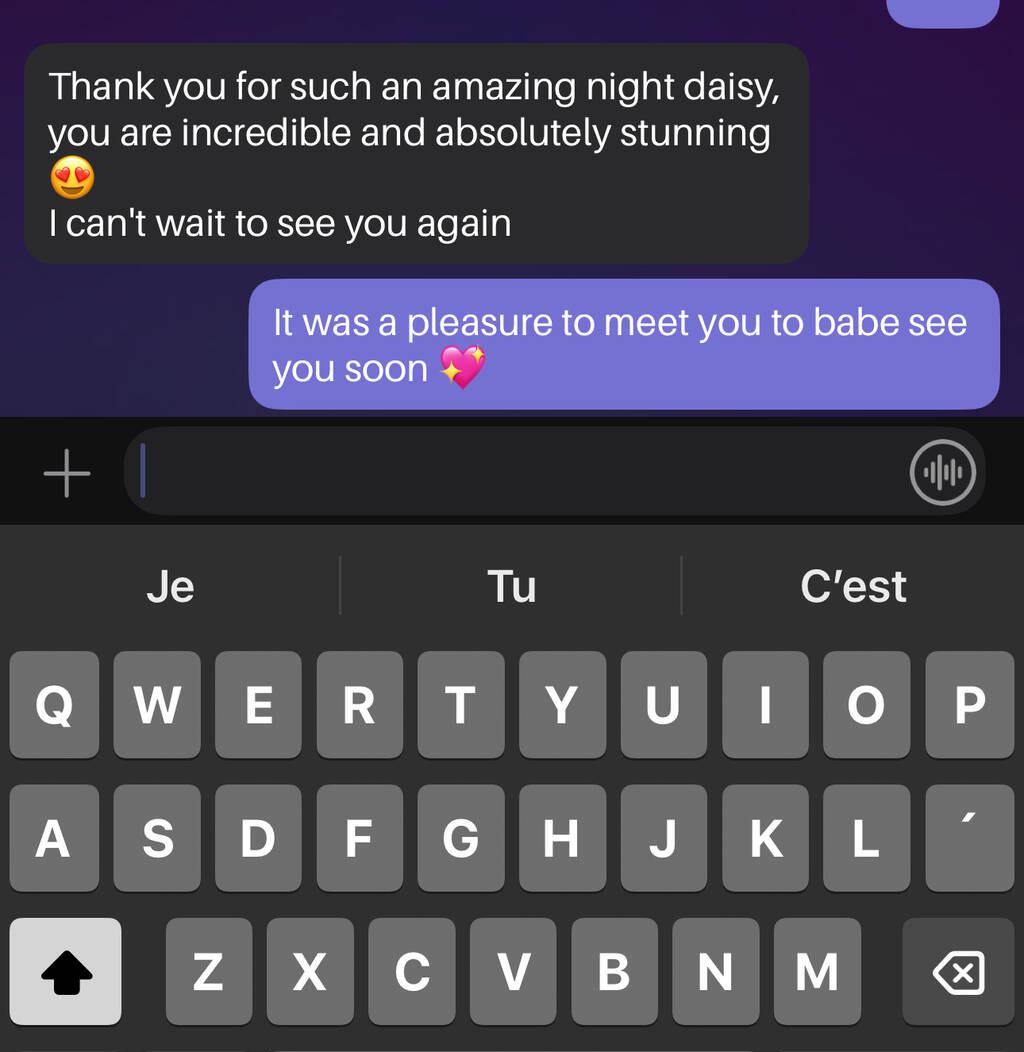
Task: Focus the message text field
Action: [x=520, y=472]
